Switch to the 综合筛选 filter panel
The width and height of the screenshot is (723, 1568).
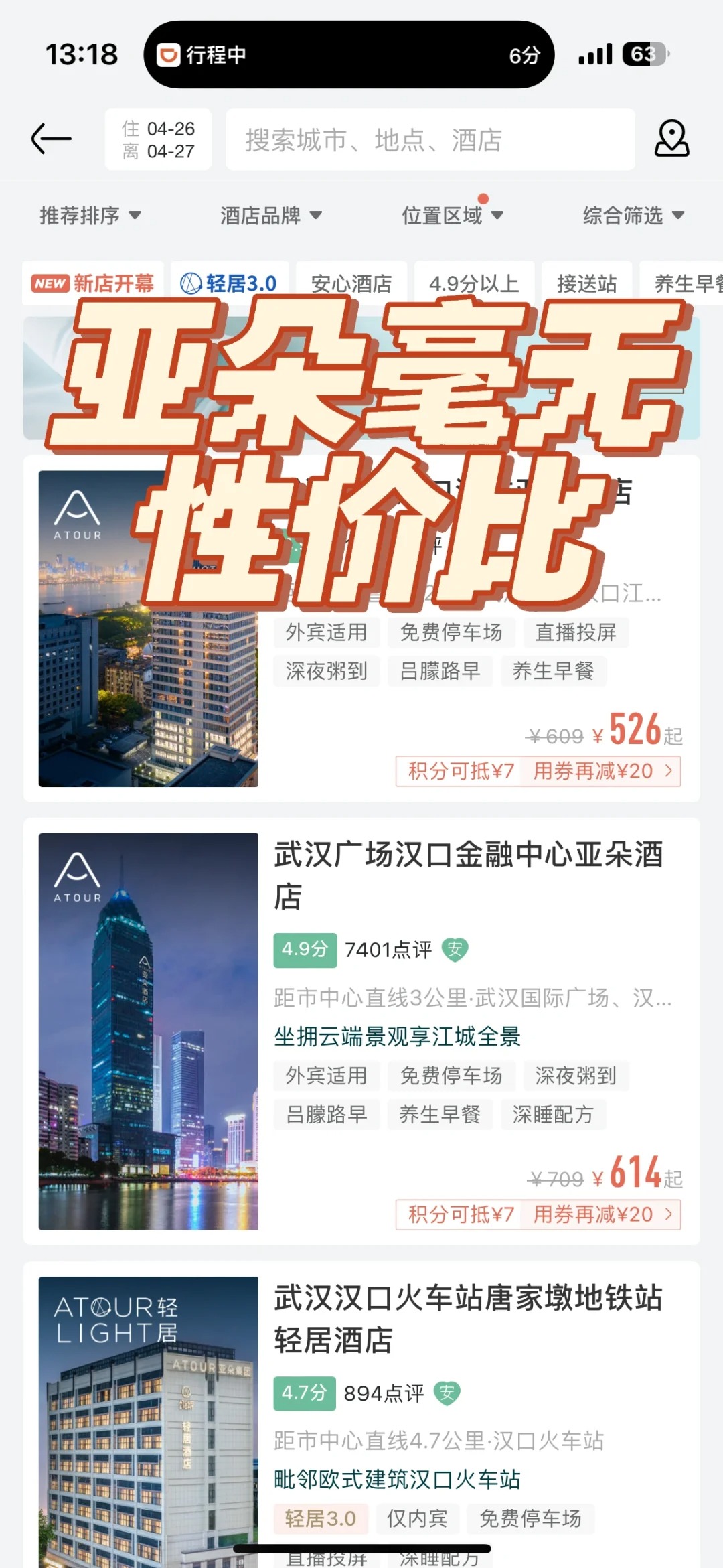tap(633, 216)
